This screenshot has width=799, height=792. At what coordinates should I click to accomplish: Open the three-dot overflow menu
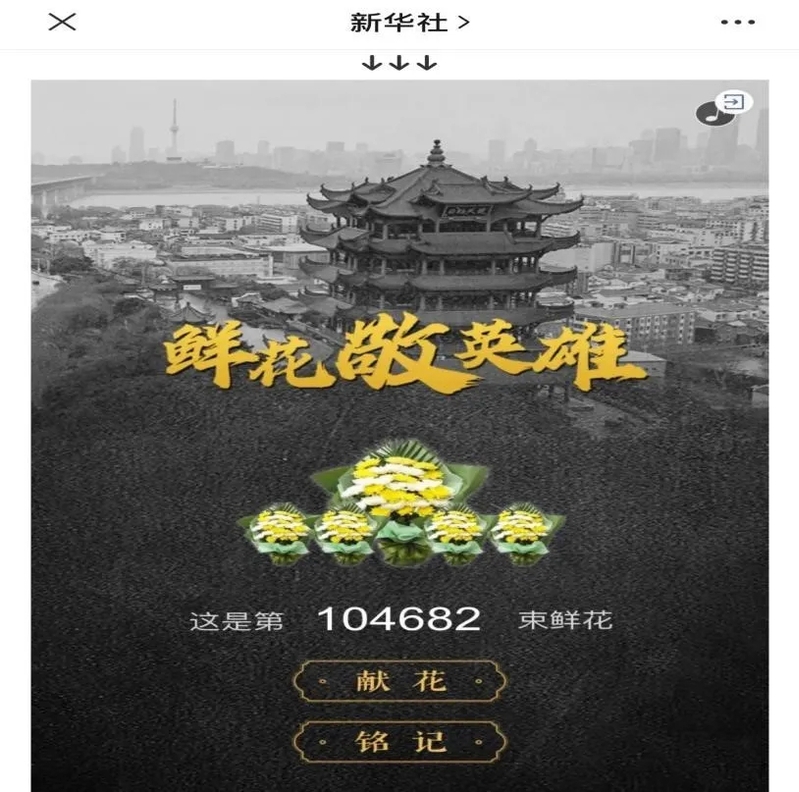point(738,22)
